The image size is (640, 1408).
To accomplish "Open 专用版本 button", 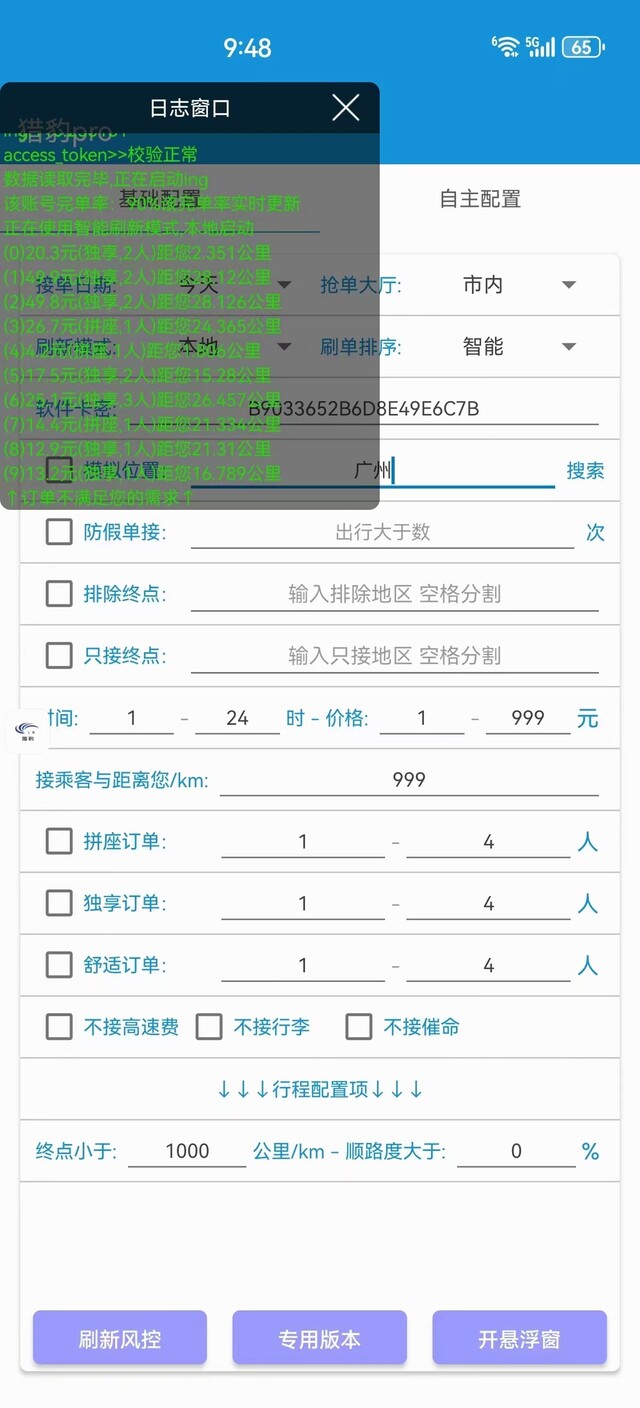I will click(x=320, y=1339).
